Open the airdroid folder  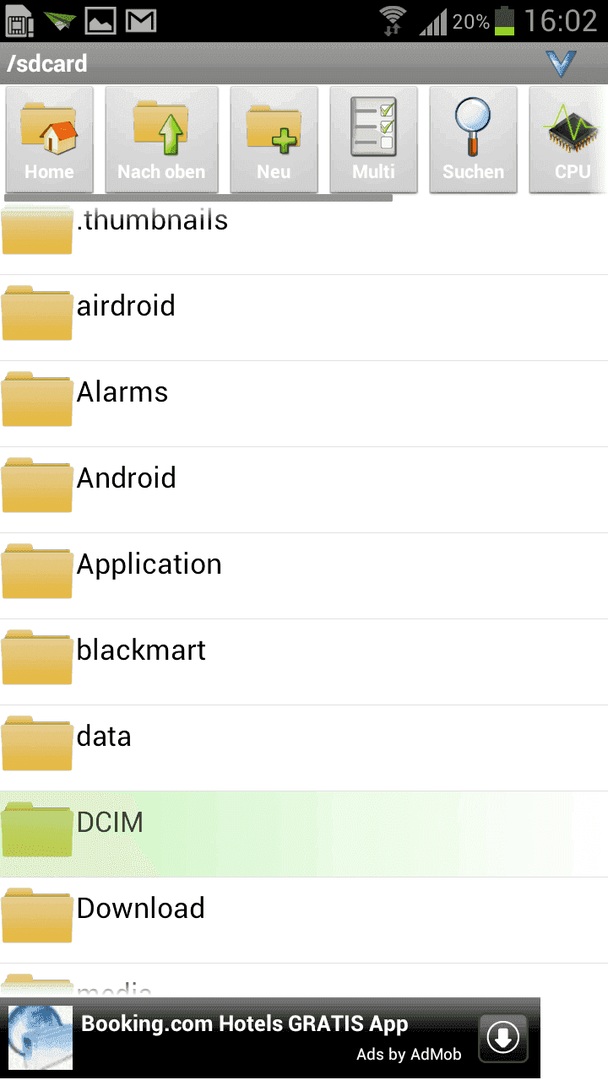pyautogui.click(x=304, y=318)
